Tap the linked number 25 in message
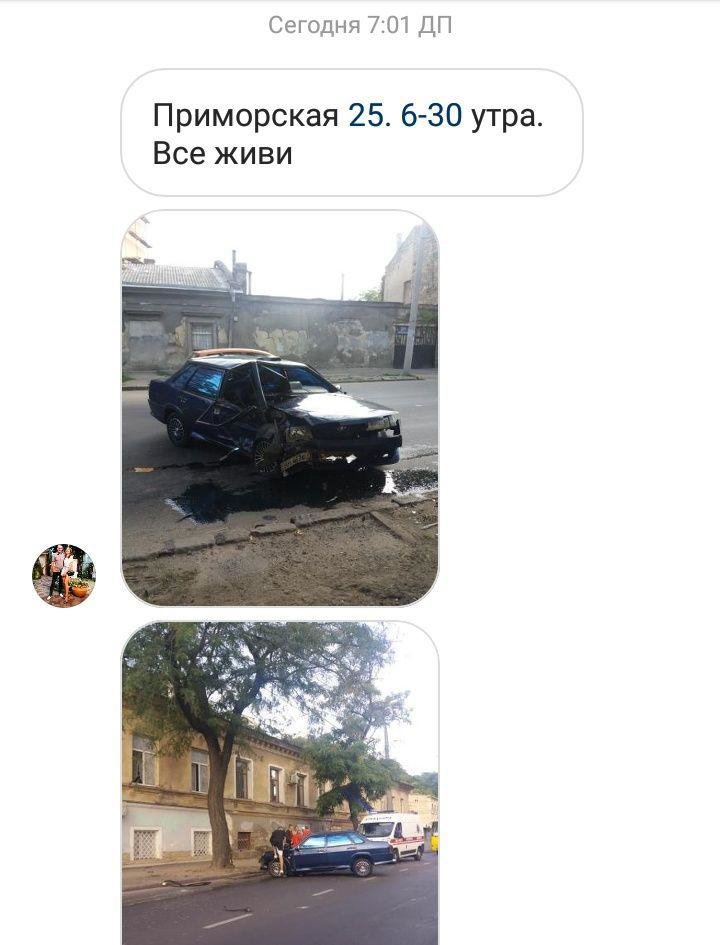The height and width of the screenshot is (945, 720). pos(366,116)
